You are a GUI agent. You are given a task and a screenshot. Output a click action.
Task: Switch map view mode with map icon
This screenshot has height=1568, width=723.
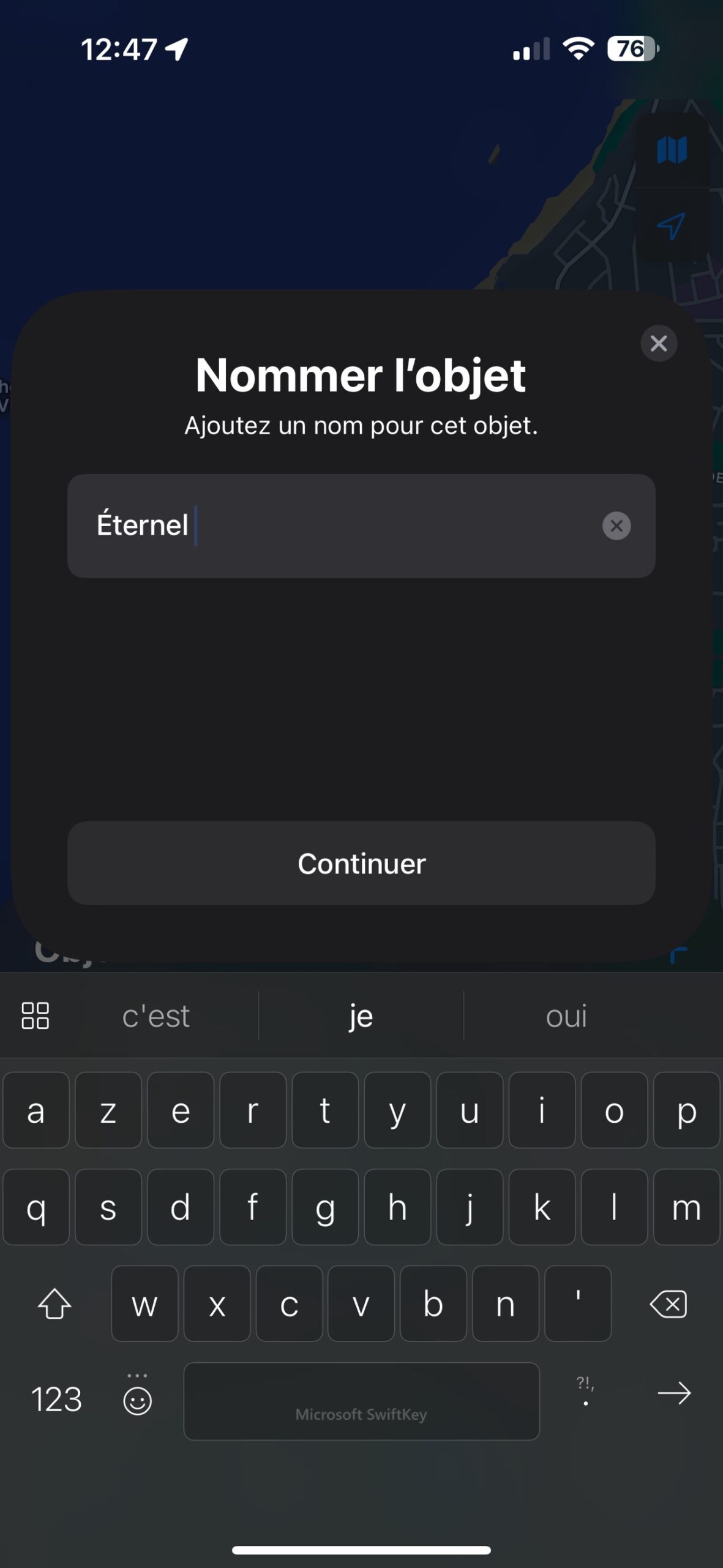[672, 149]
